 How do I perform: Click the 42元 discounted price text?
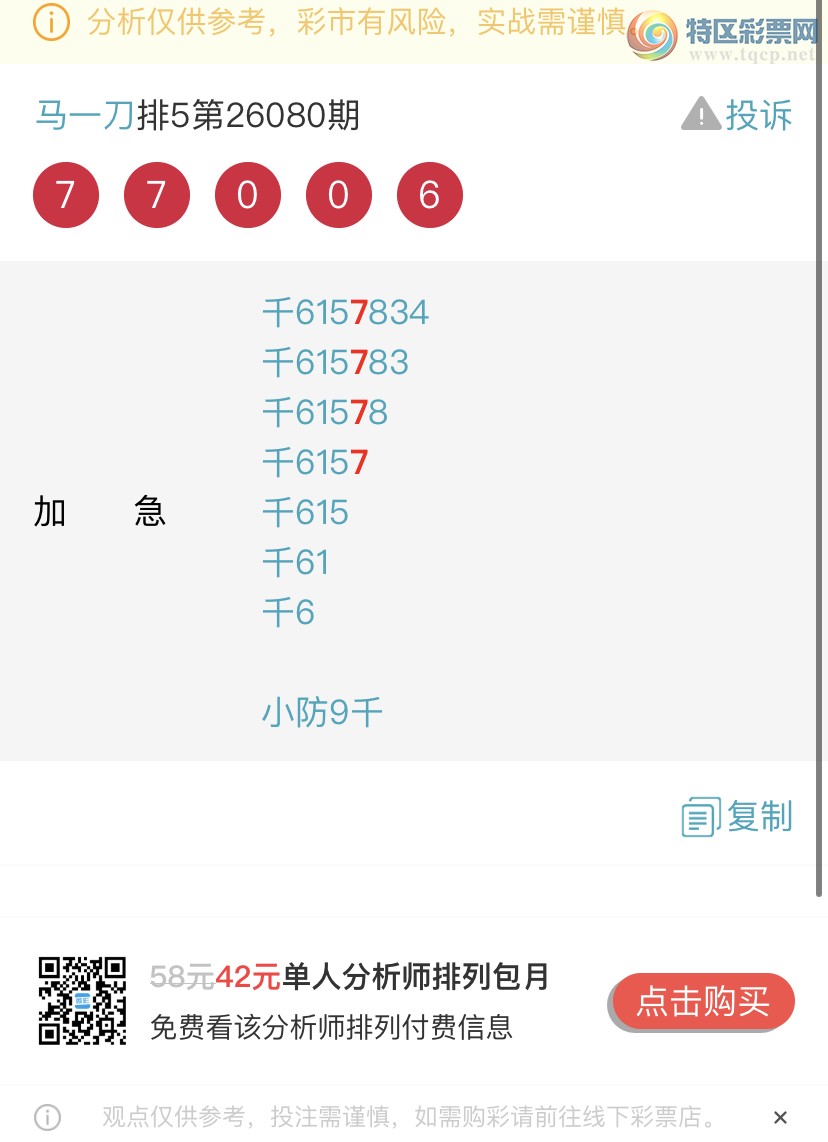[x=250, y=978]
